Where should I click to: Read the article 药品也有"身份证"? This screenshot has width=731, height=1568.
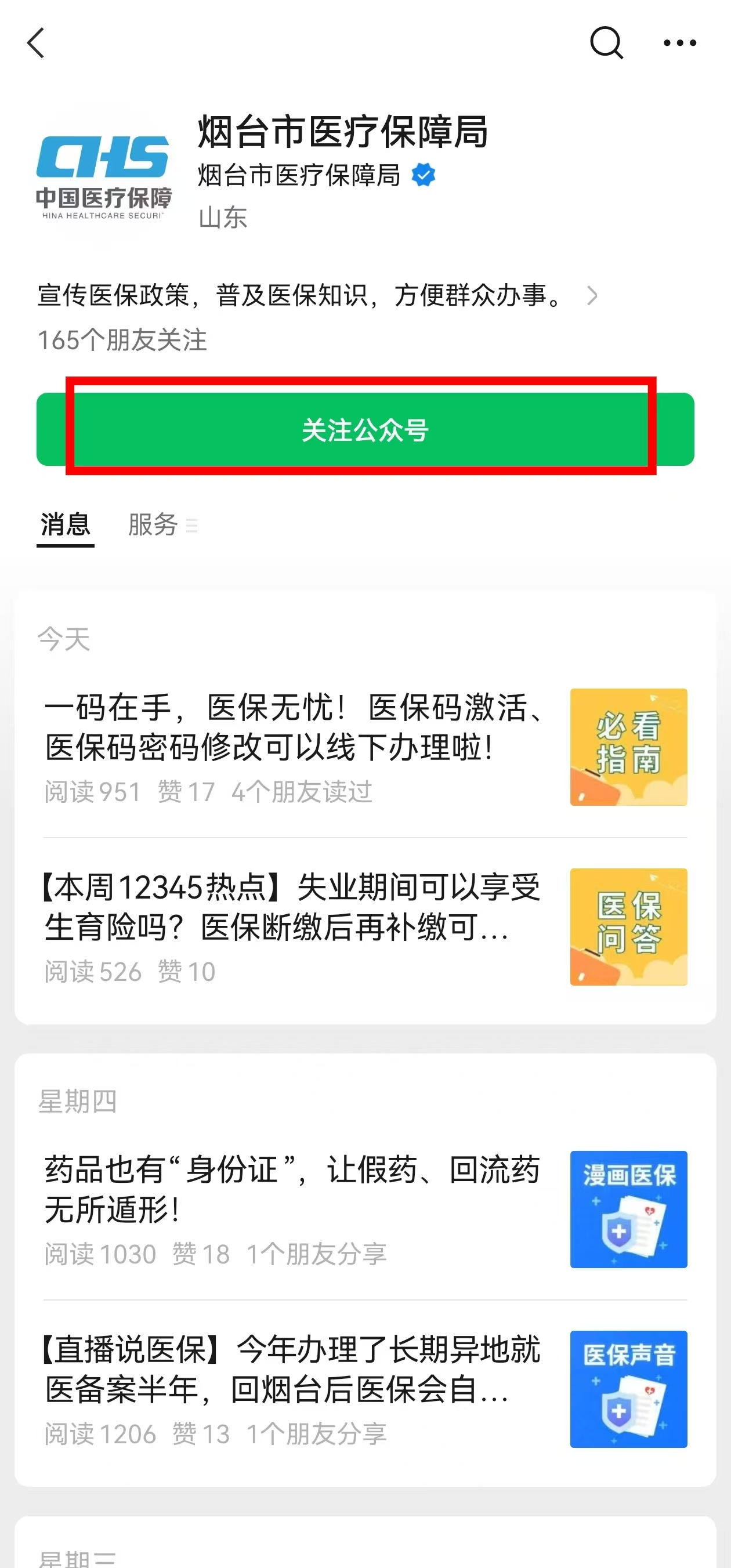tap(292, 1189)
